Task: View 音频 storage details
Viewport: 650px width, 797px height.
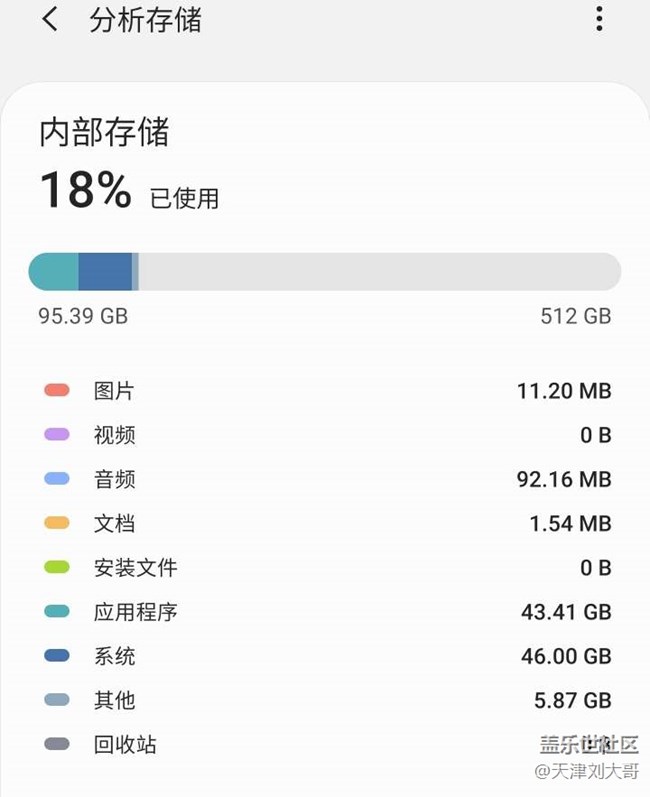Action: (x=325, y=479)
